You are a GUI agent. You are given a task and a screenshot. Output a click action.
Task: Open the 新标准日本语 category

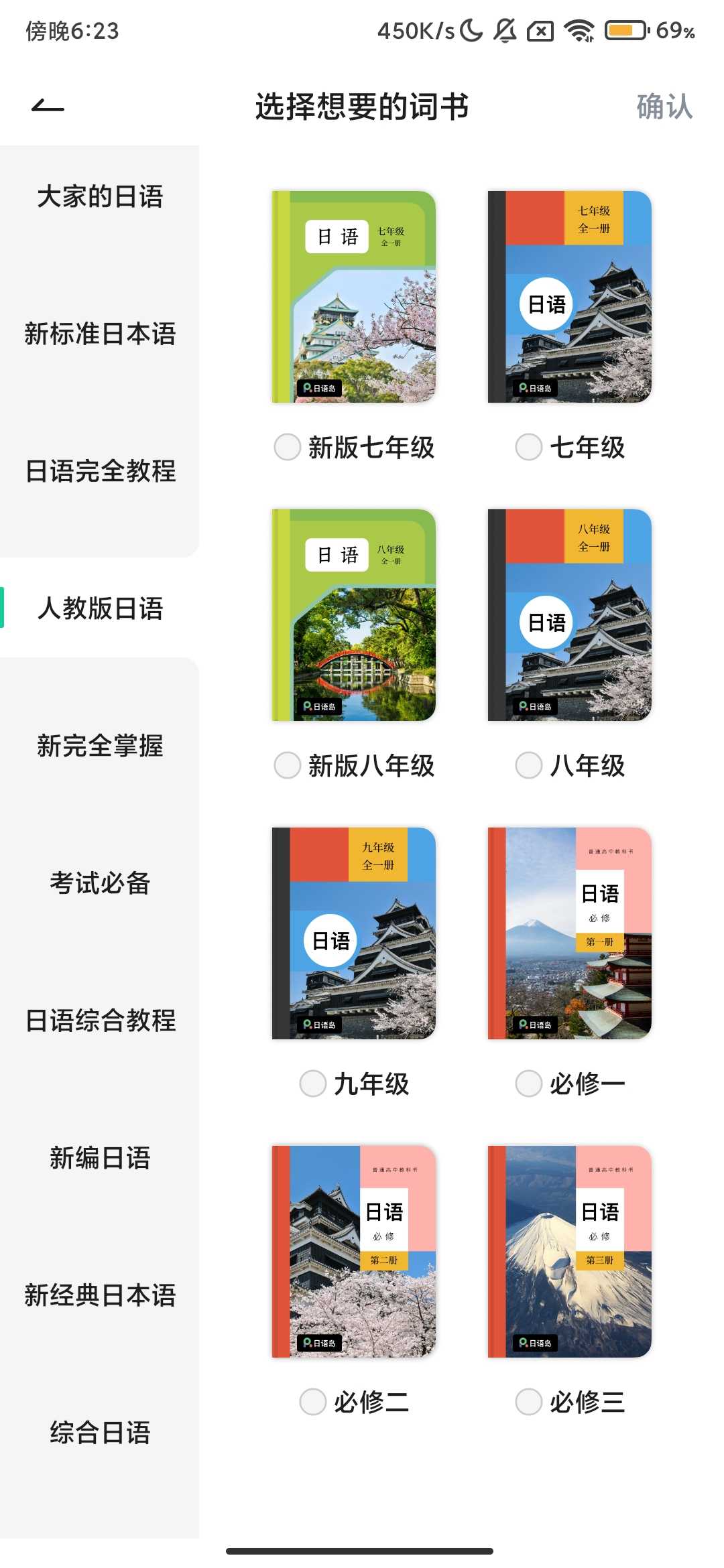point(100,334)
